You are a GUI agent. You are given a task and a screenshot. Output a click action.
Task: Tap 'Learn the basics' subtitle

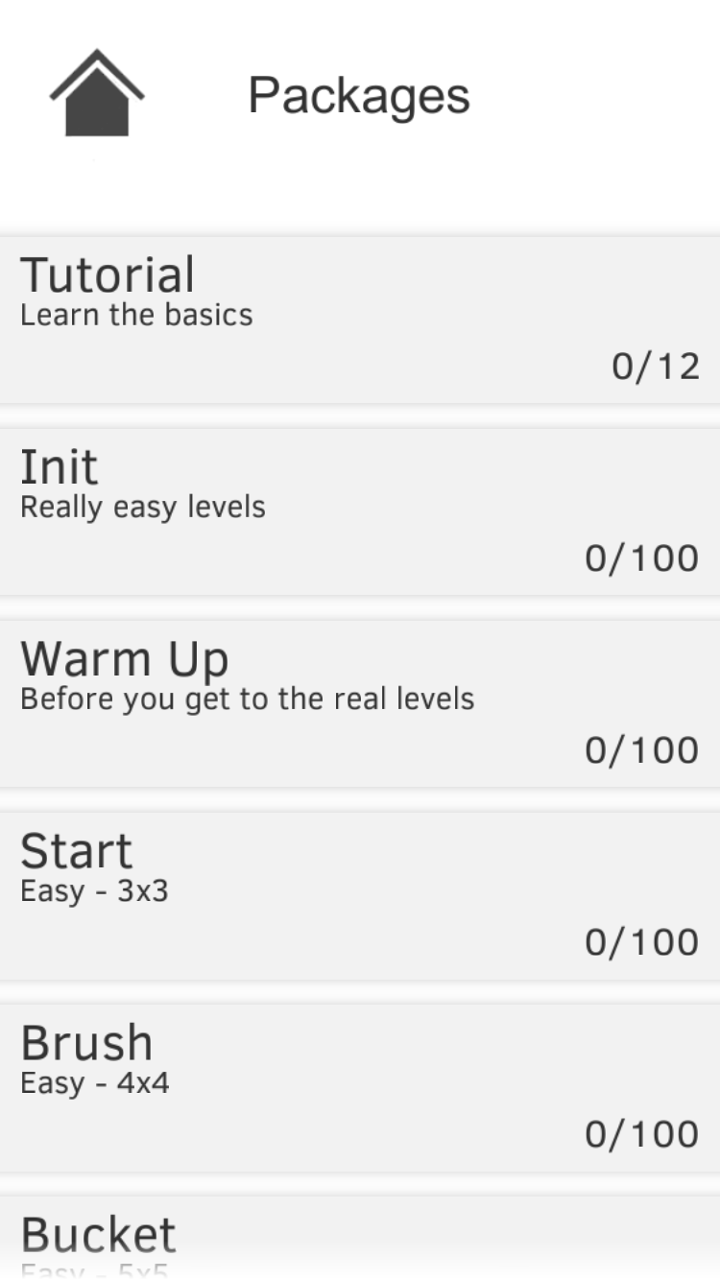click(136, 314)
